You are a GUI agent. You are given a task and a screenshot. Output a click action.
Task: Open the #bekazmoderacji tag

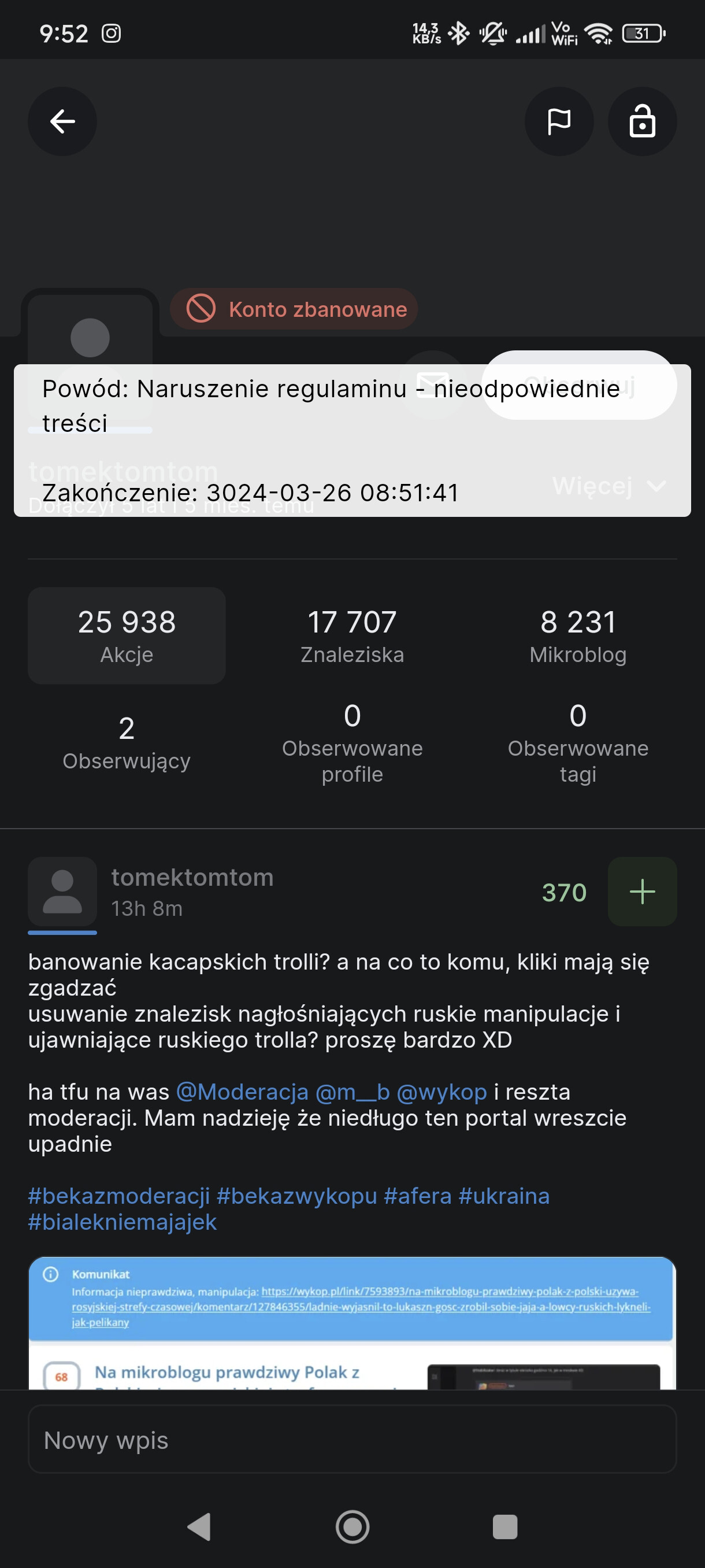[x=119, y=1196]
